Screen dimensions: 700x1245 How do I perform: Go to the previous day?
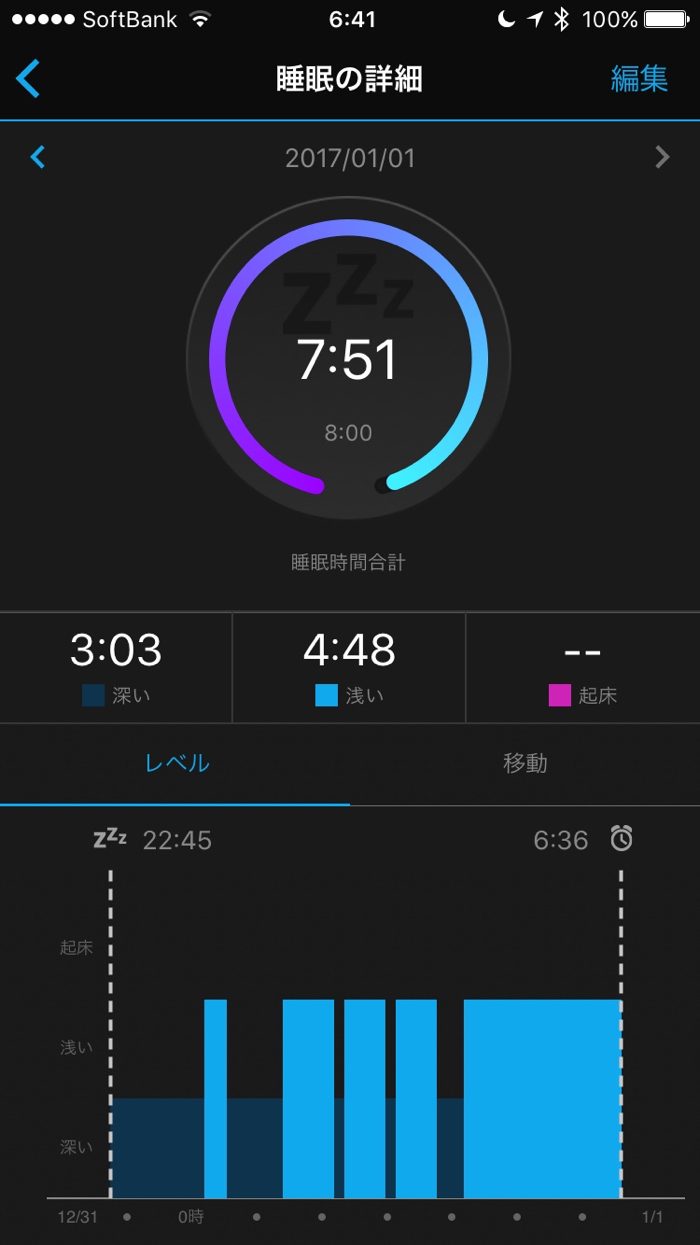[x=38, y=157]
